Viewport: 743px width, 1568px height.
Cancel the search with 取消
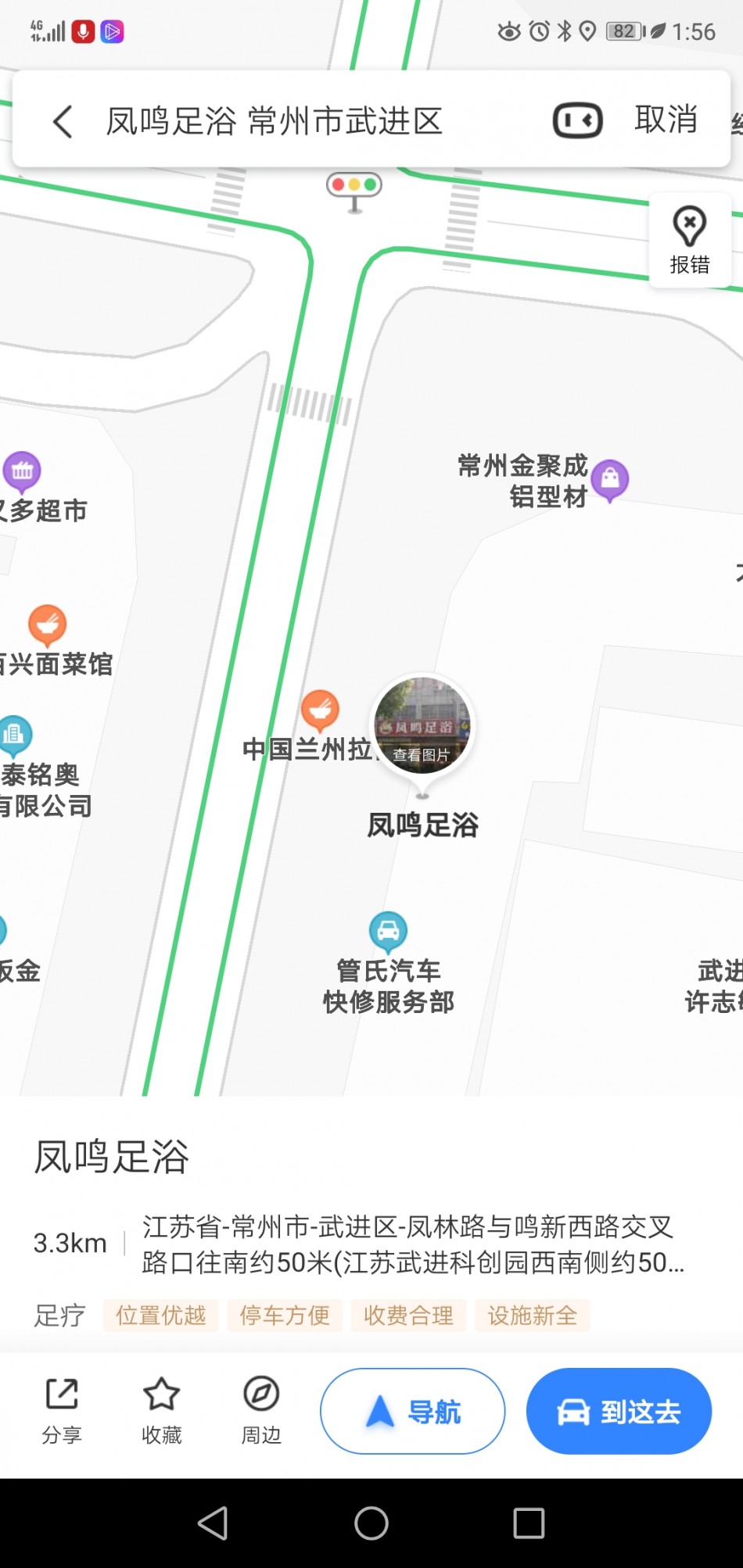pyautogui.click(x=665, y=120)
